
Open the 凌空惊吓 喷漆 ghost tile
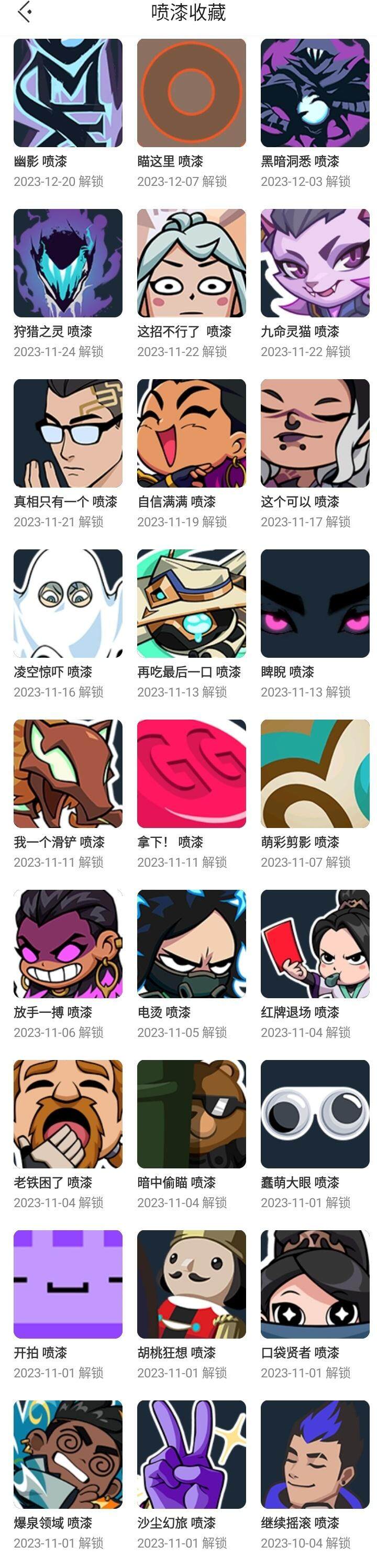(x=68, y=603)
